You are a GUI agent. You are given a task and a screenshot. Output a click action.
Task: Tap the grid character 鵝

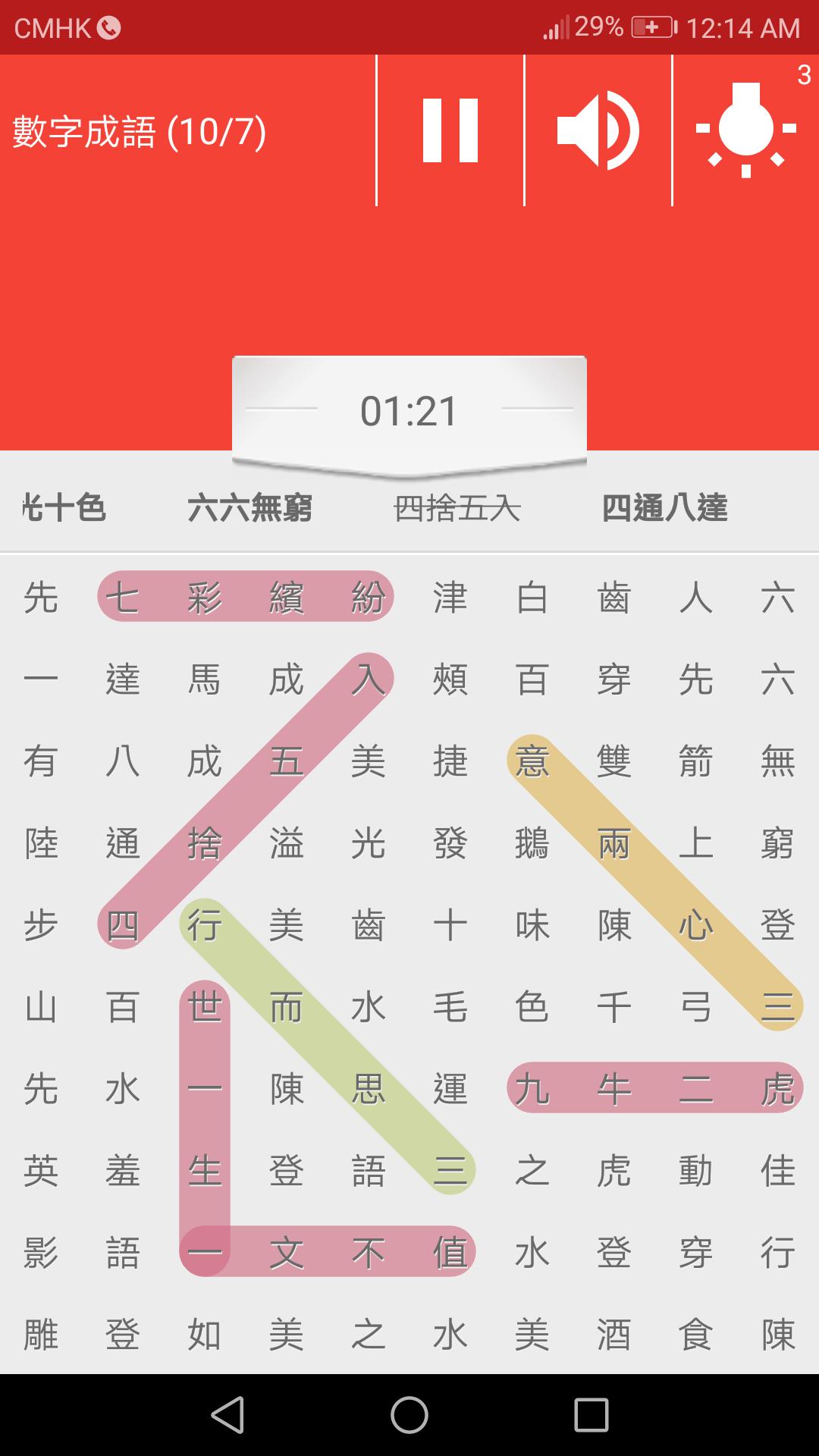point(532,843)
